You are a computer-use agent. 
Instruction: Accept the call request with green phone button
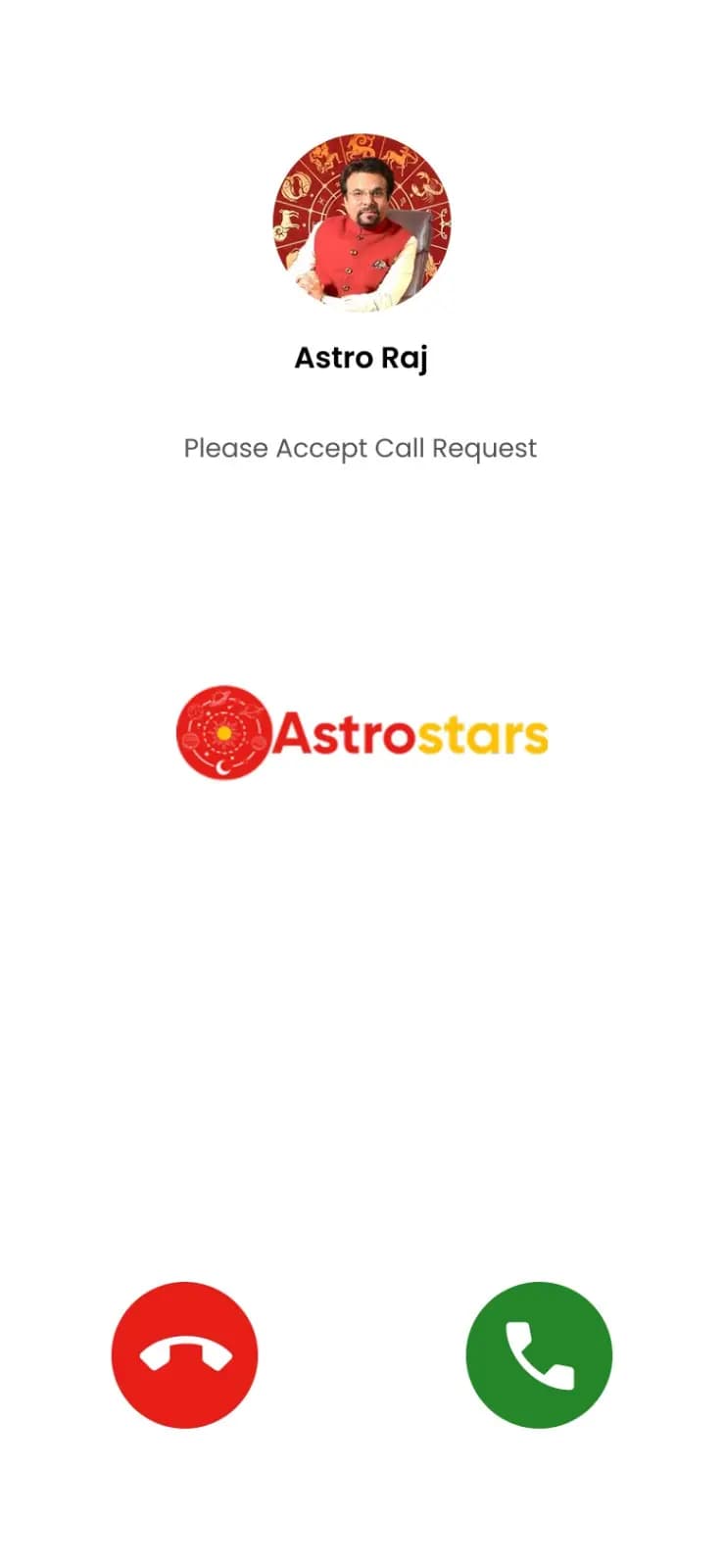pyautogui.click(x=539, y=1354)
